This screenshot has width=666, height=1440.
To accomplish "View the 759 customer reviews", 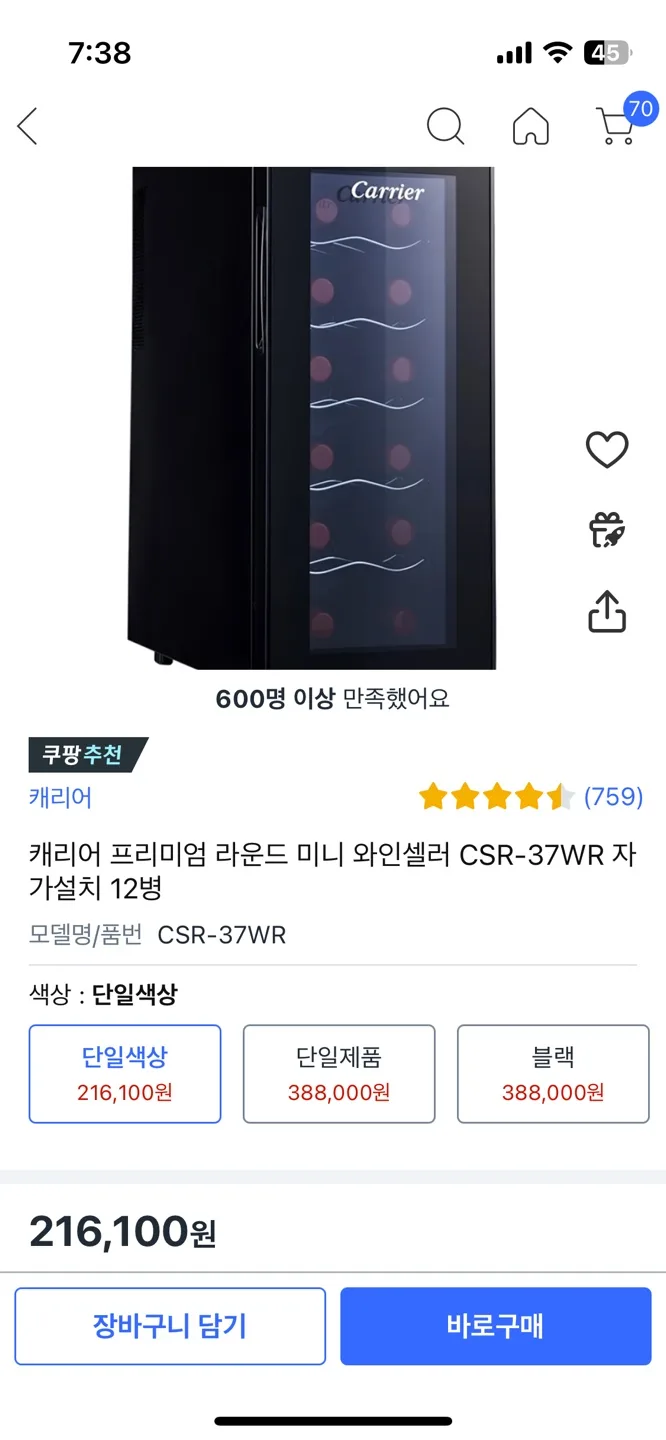I will click(x=612, y=797).
